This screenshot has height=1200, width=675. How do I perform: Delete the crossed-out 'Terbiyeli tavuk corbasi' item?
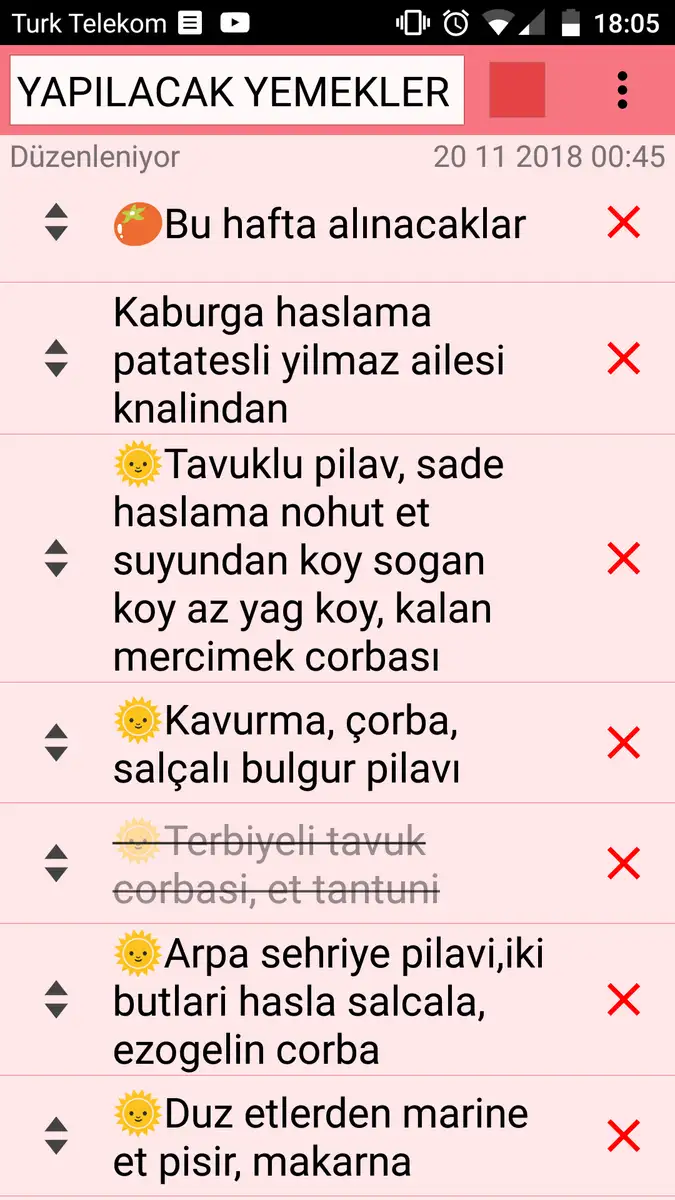tap(623, 862)
